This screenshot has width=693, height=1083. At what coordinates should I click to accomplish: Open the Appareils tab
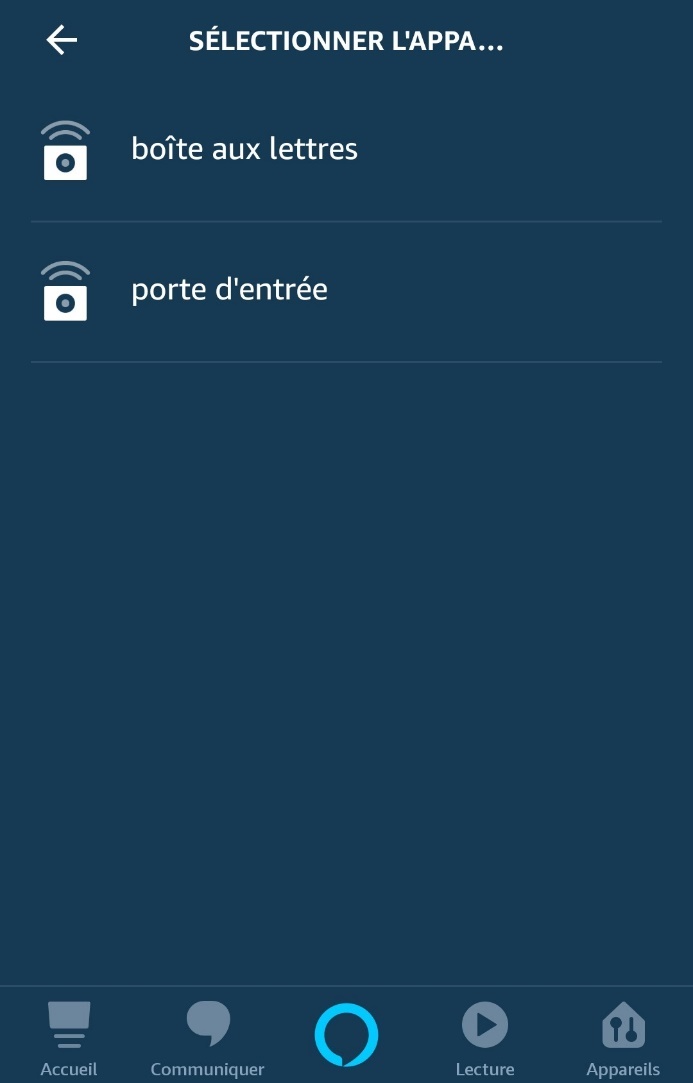coord(623,1038)
